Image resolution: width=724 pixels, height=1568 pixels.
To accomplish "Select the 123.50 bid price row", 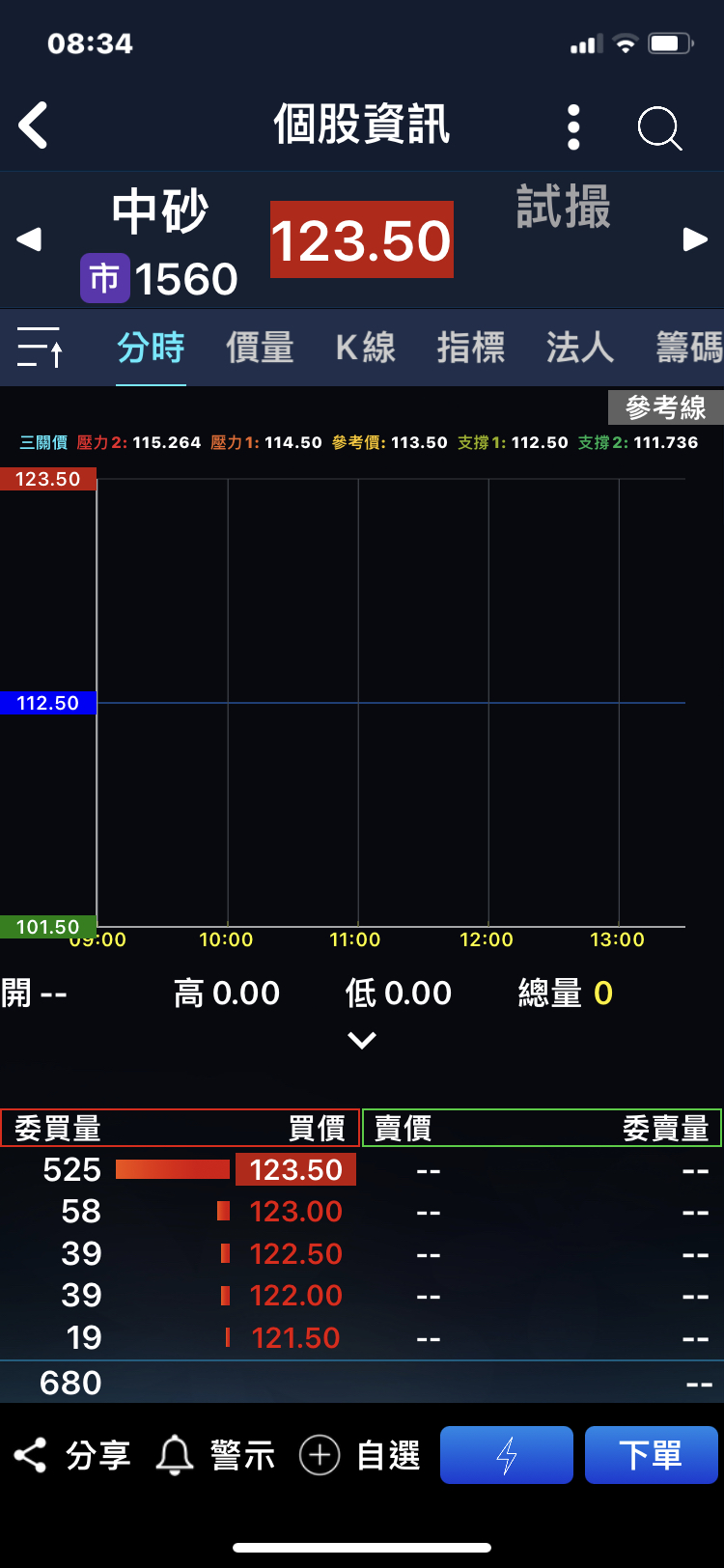I will coord(295,1169).
